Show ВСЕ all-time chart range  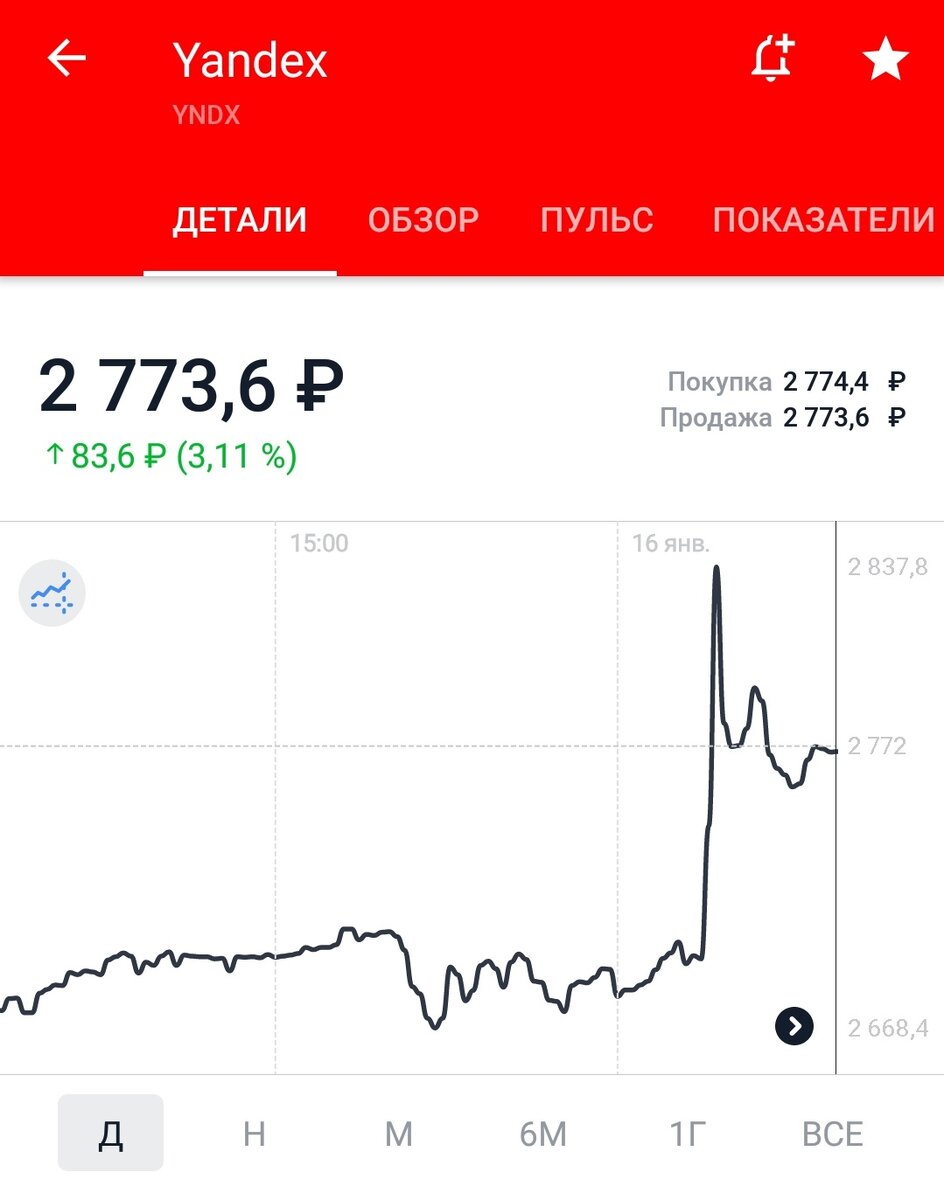point(832,1134)
